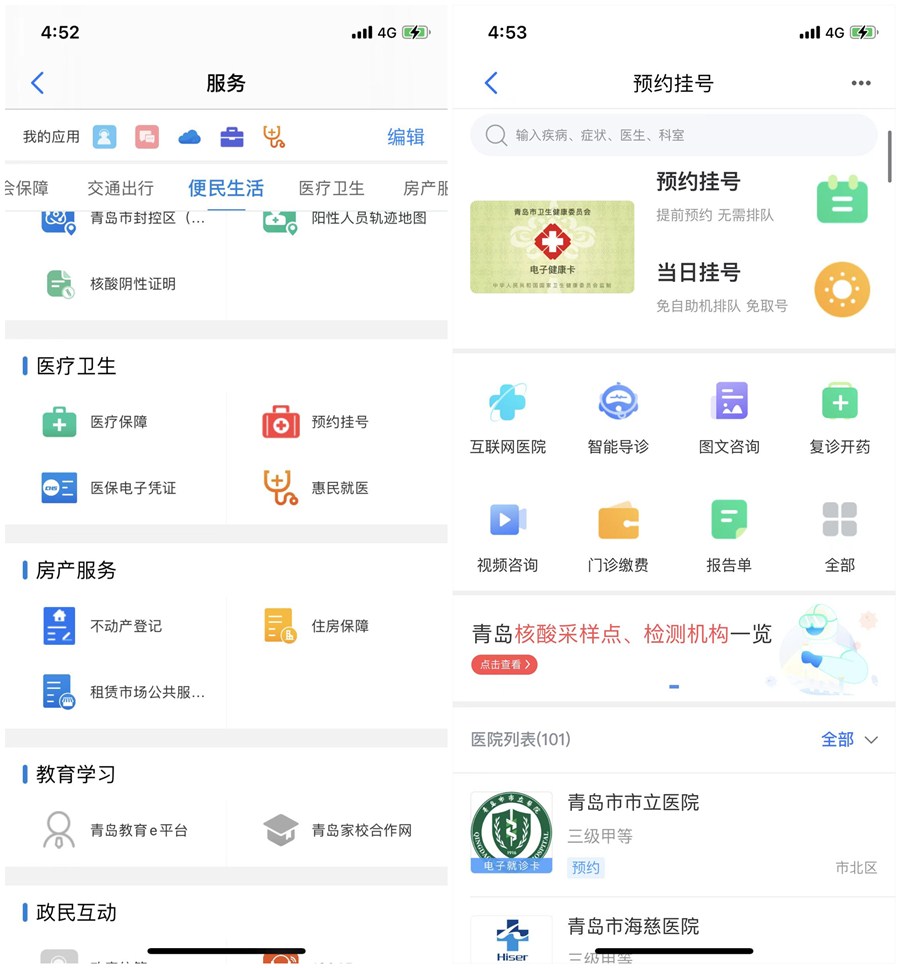Viewport: 900px width, 968px height.
Task: Open 门诊缴费 payment
Action: 618,537
